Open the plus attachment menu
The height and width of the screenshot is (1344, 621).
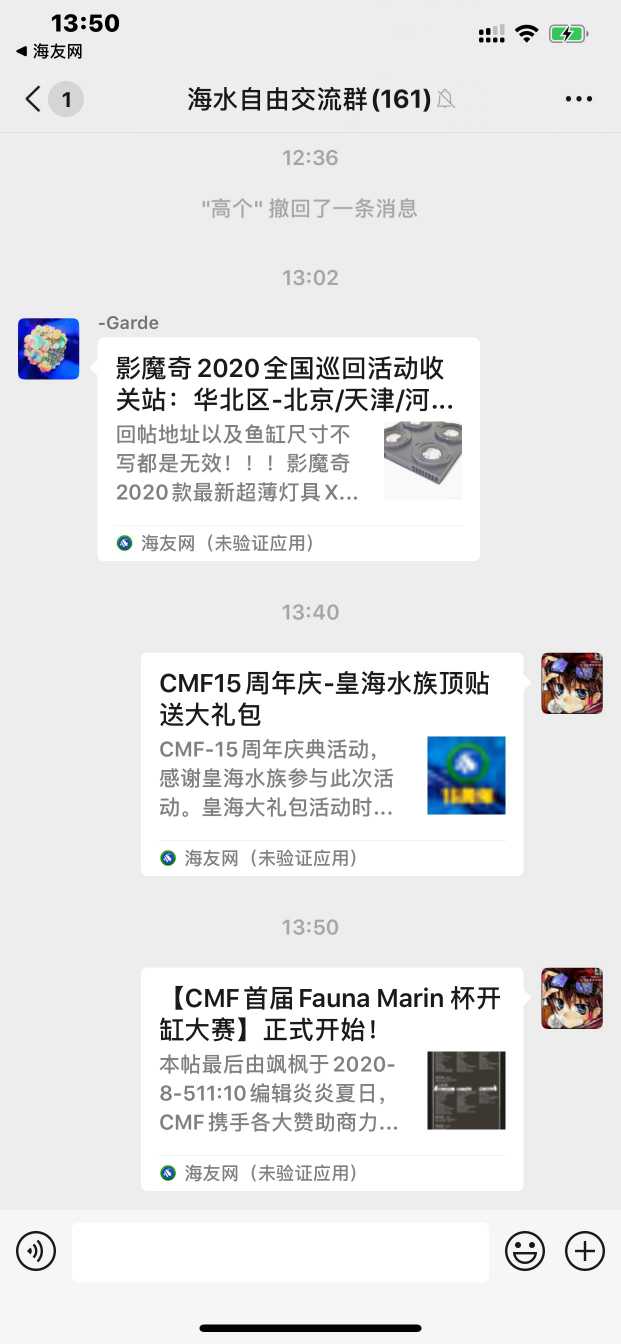[x=585, y=1251]
